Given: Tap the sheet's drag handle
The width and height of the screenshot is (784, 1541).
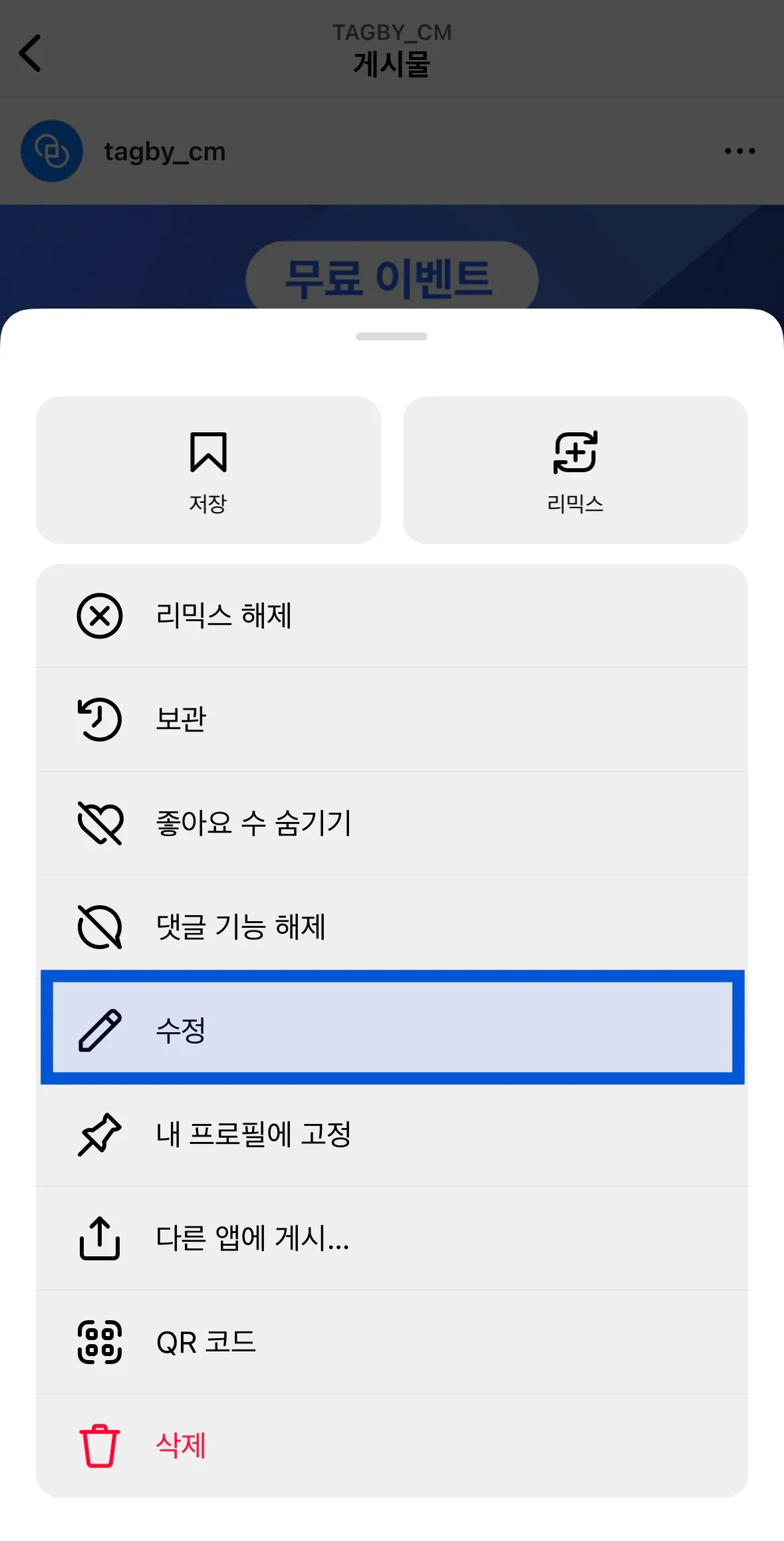Looking at the screenshot, I should (x=392, y=337).
